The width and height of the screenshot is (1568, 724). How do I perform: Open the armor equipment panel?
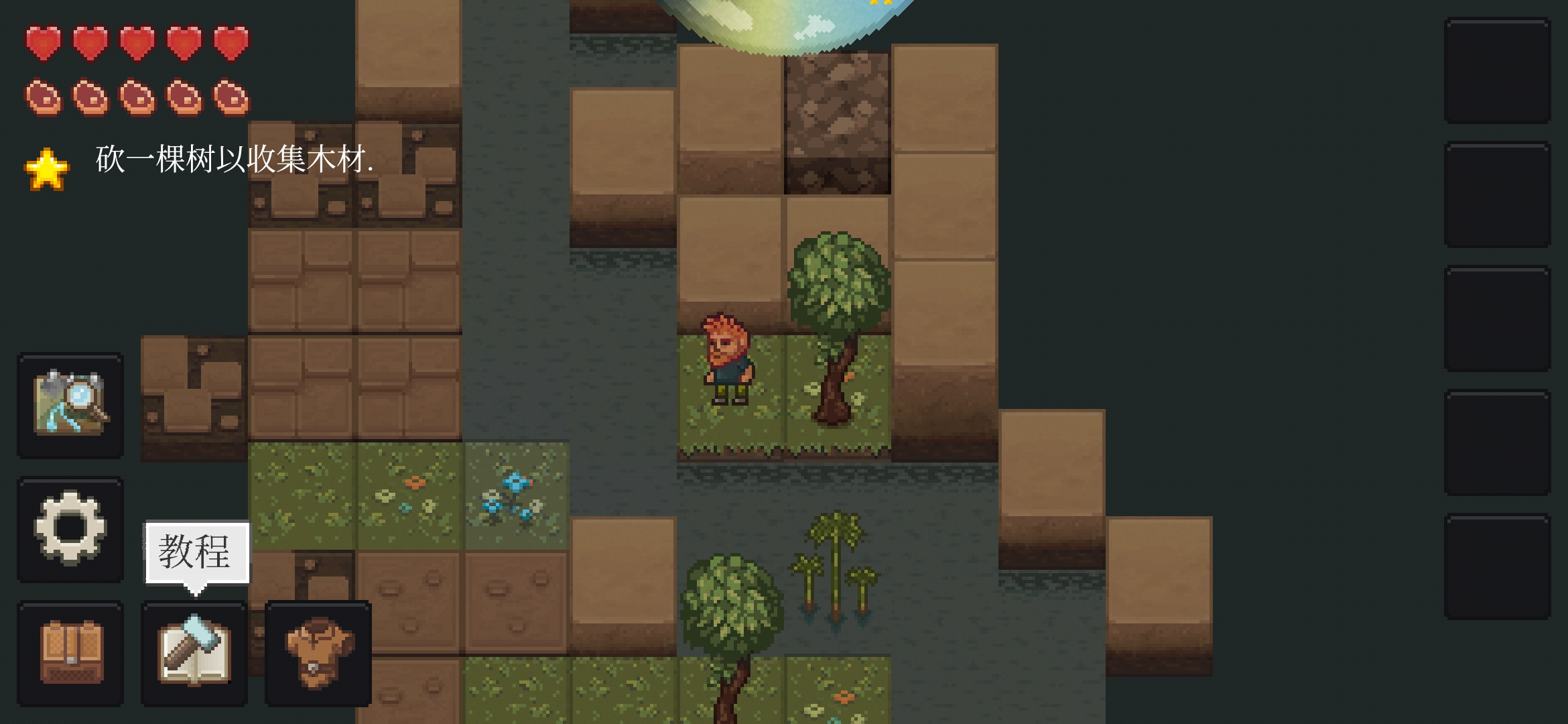(x=318, y=654)
